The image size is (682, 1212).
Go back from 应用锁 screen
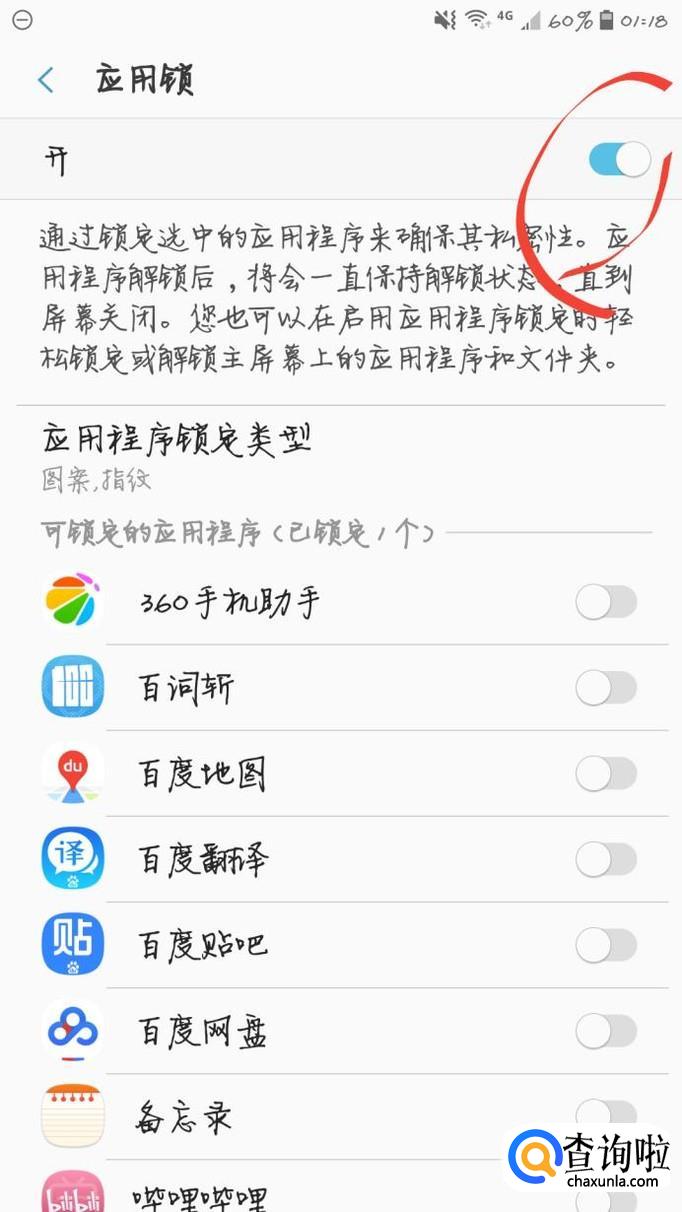point(45,80)
